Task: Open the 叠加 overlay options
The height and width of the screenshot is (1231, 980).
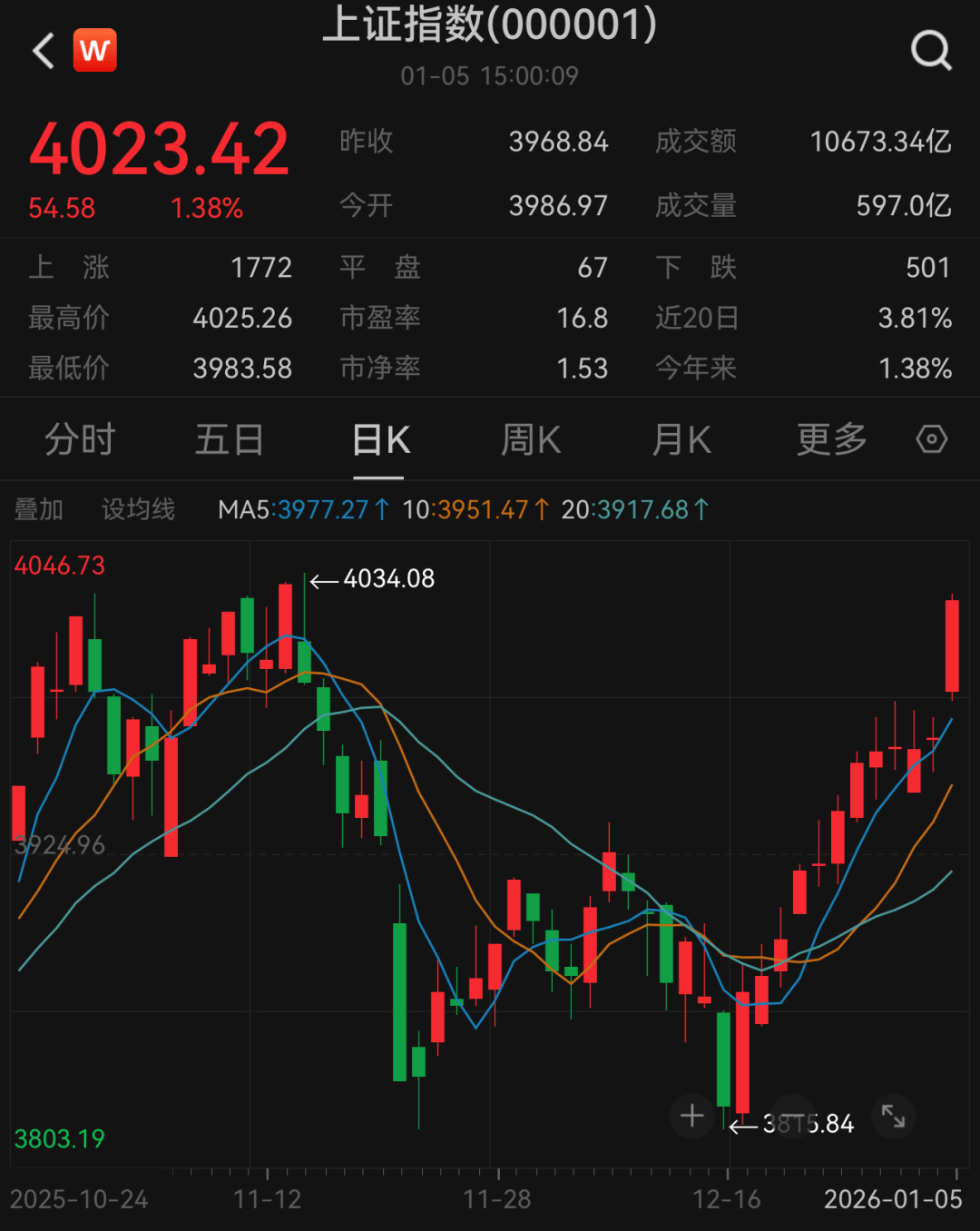Action: pos(38,509)
